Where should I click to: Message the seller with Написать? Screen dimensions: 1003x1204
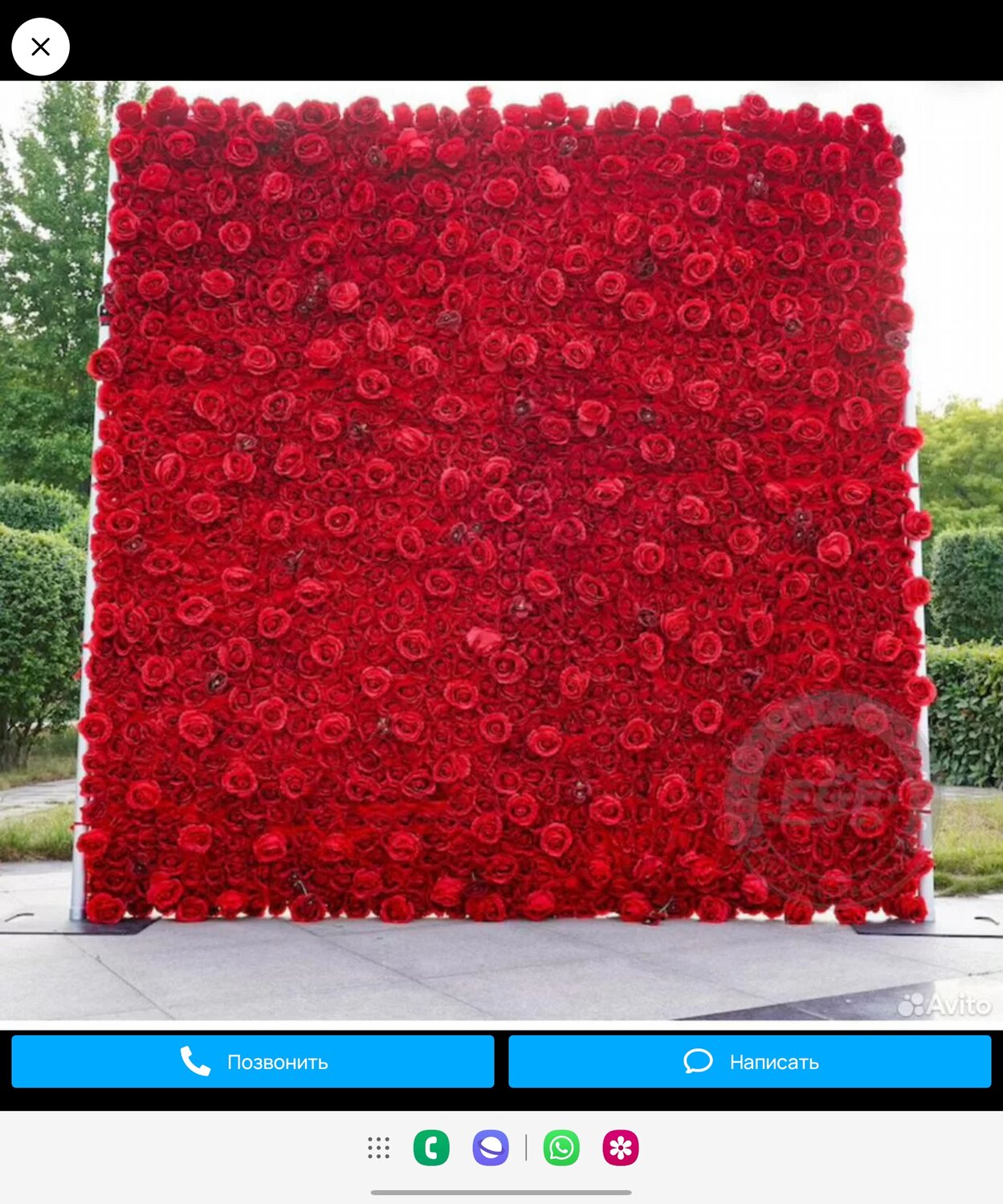(749, 1062)
